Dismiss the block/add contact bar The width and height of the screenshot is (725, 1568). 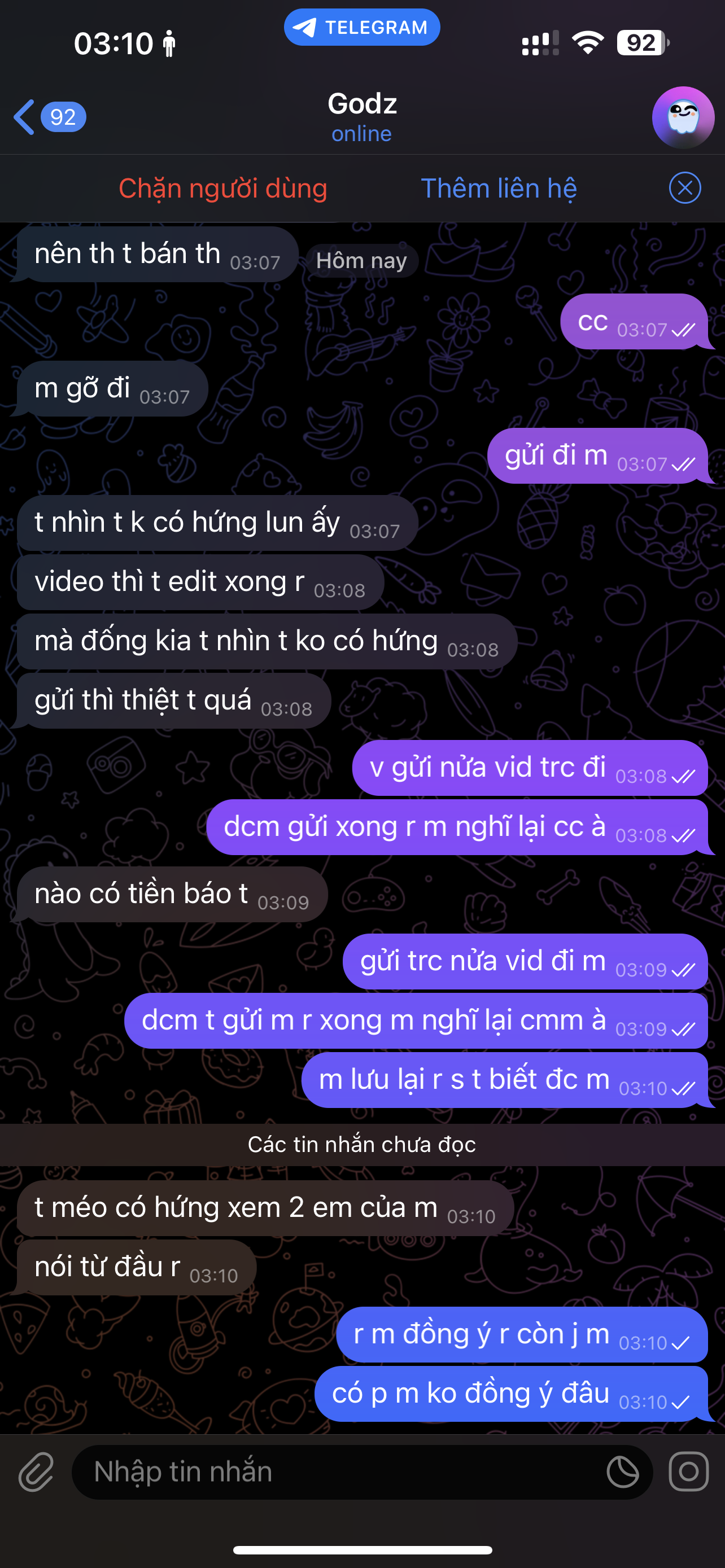pyautogui.click(x=684, y=188)
